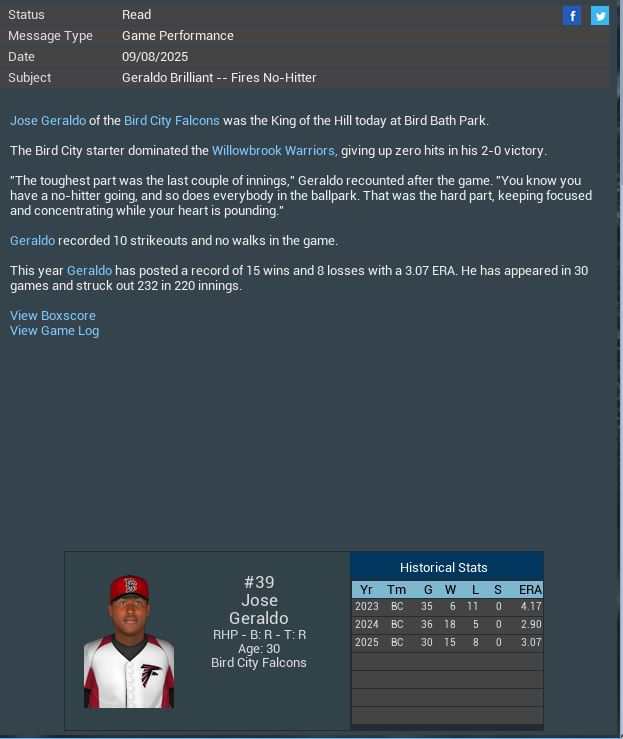Open Jose Geraldo's player card photo
This screenshot has height=739, width=623.
(129, 641)
